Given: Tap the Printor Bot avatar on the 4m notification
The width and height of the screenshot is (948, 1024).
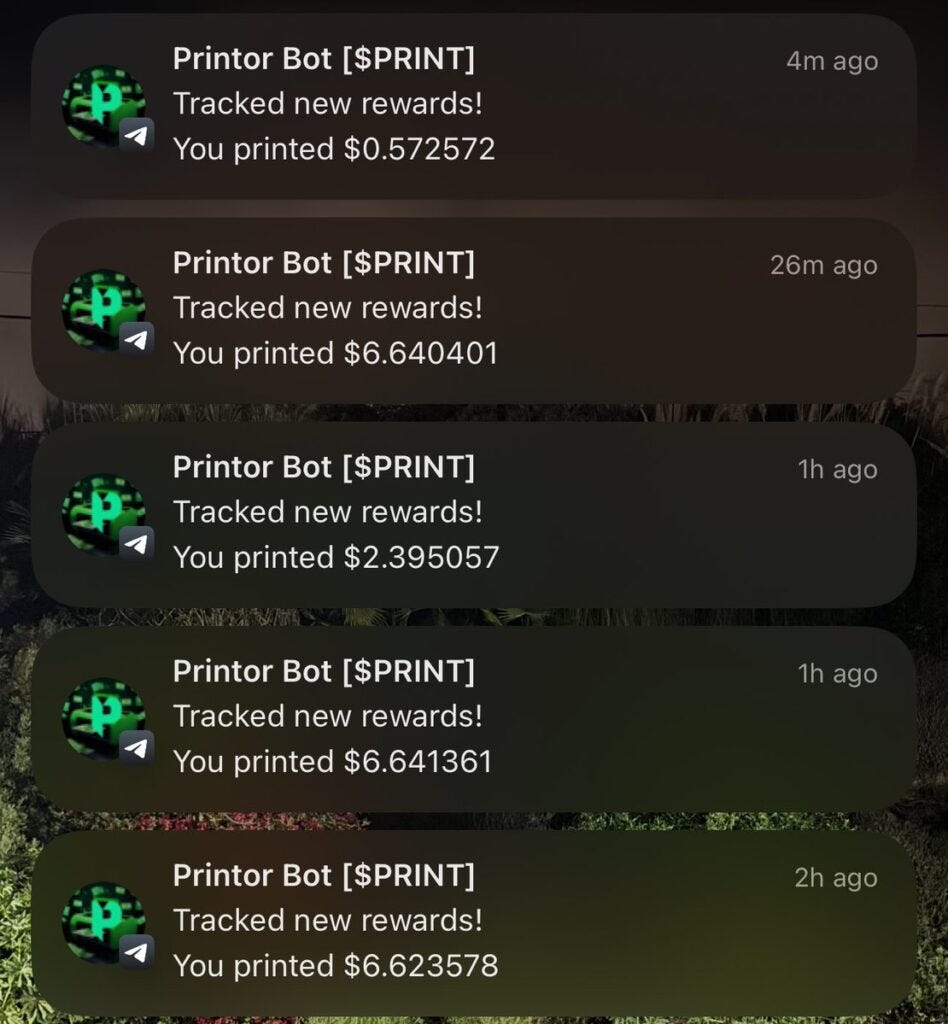Looking at the screenshot, I should [104, 103].
